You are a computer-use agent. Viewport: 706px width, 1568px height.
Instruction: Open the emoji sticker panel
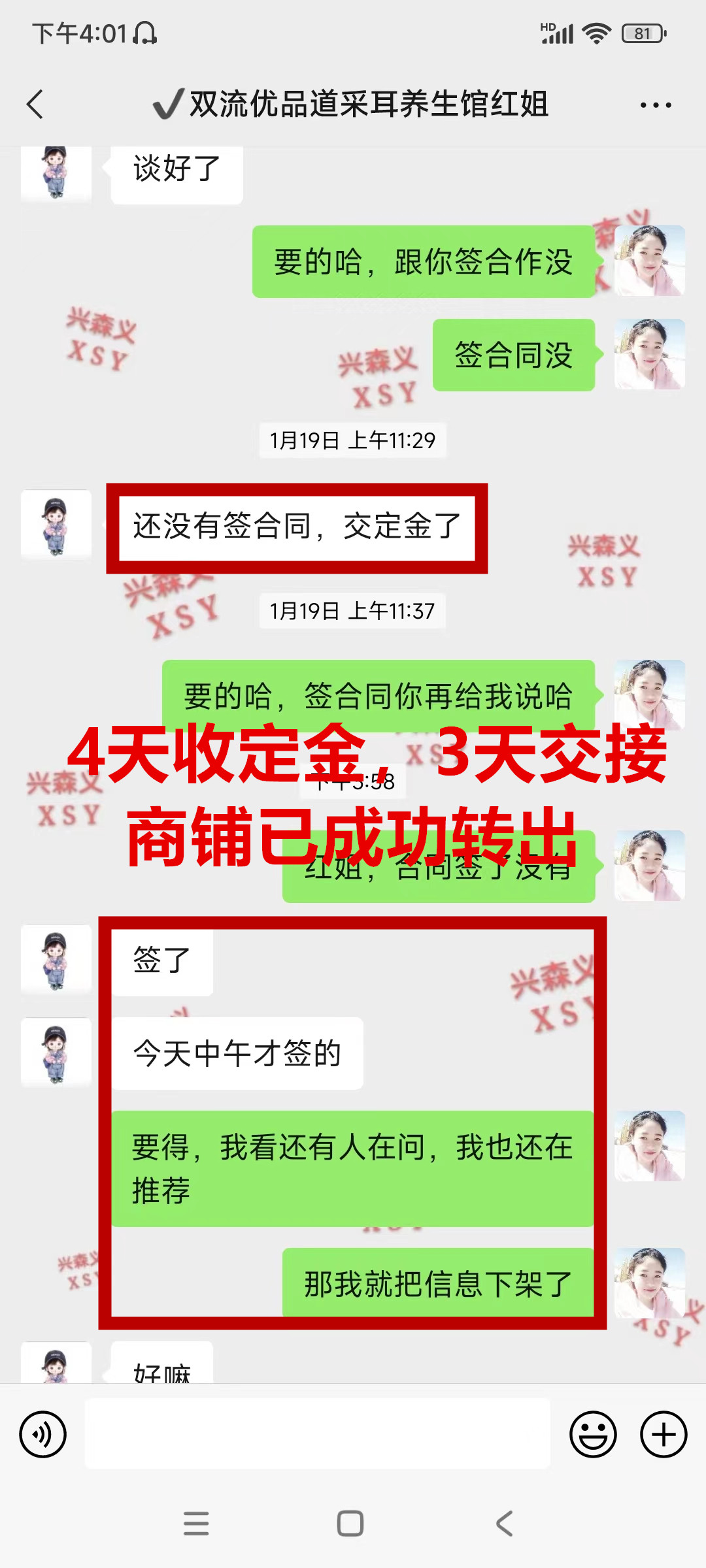593,1435
